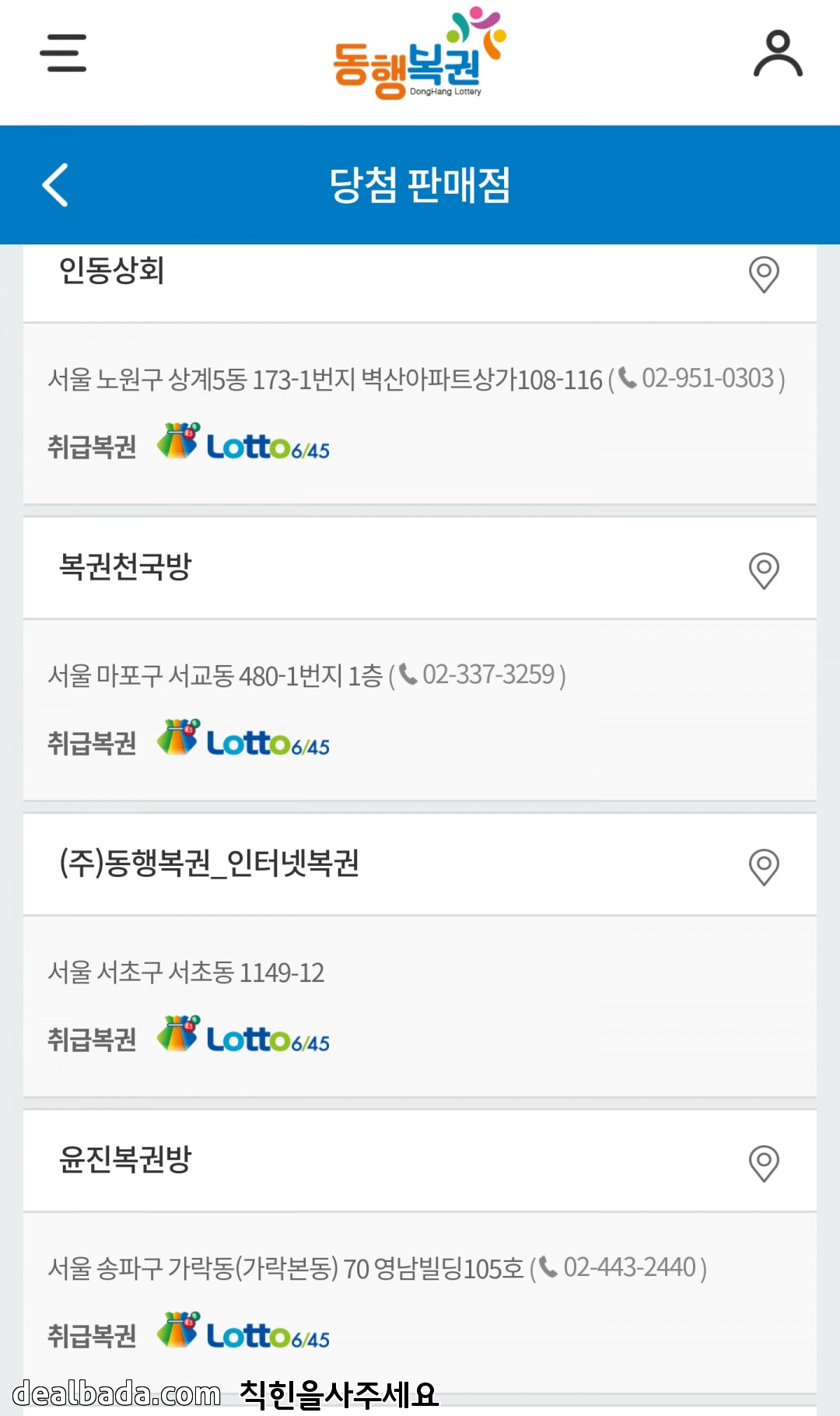This screenshot has width=840, height=1416.
Task: Show 윤진복권방 location on map
Action: pyautogui.click(x=764, y=1162)
